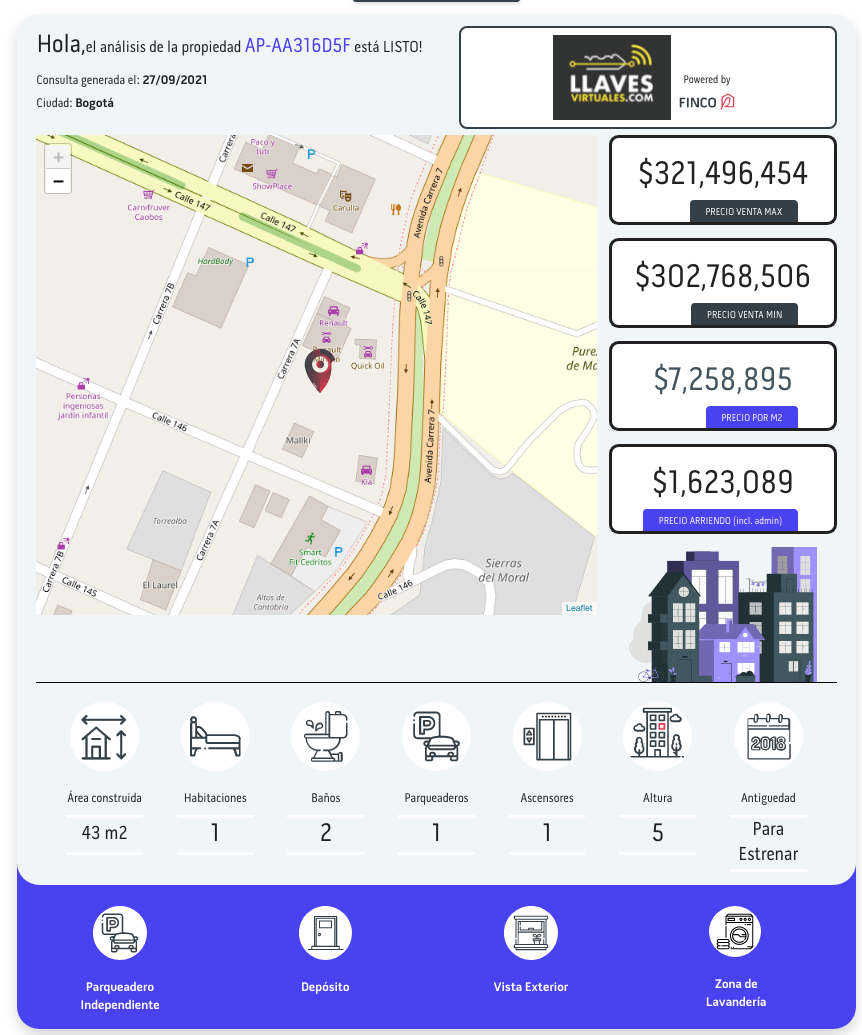Open the Leaflet attribution link
Image resolution: width=862 pixels, height=1035 pixels.
[578, 608]
